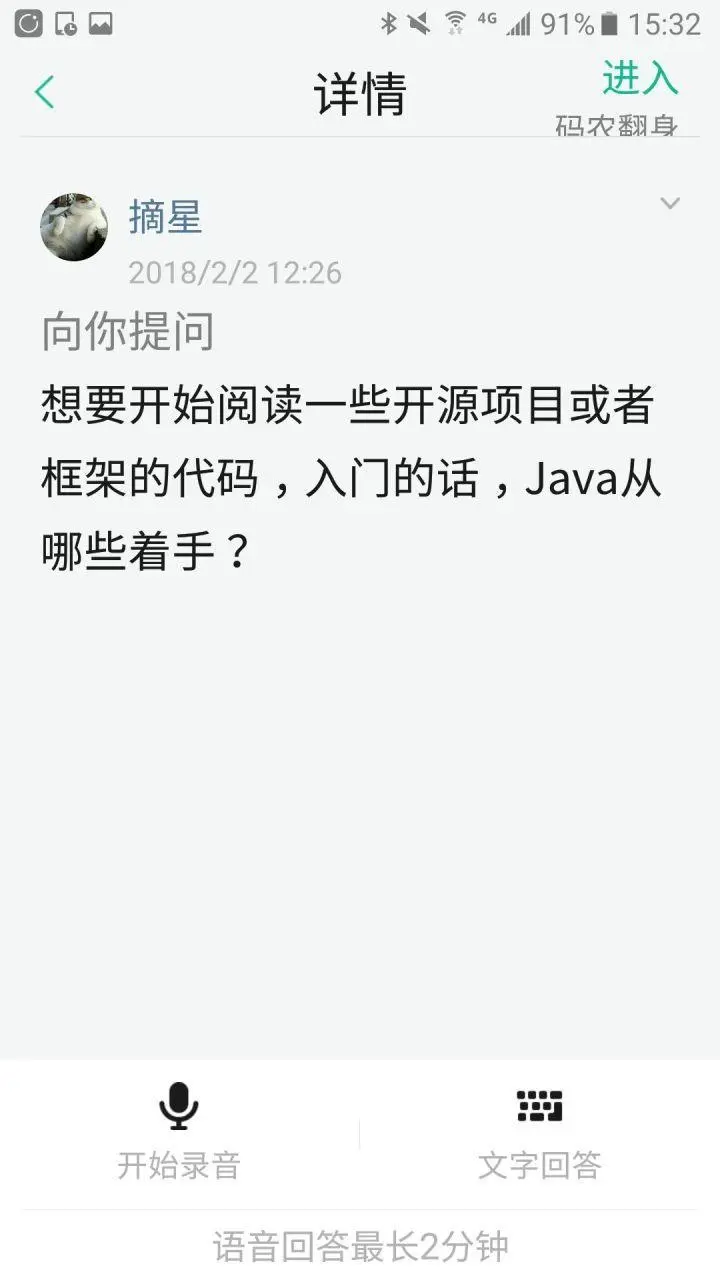Open the username 摘星
This screenshot has height=1280, width=720.
(x=165, y=217)
